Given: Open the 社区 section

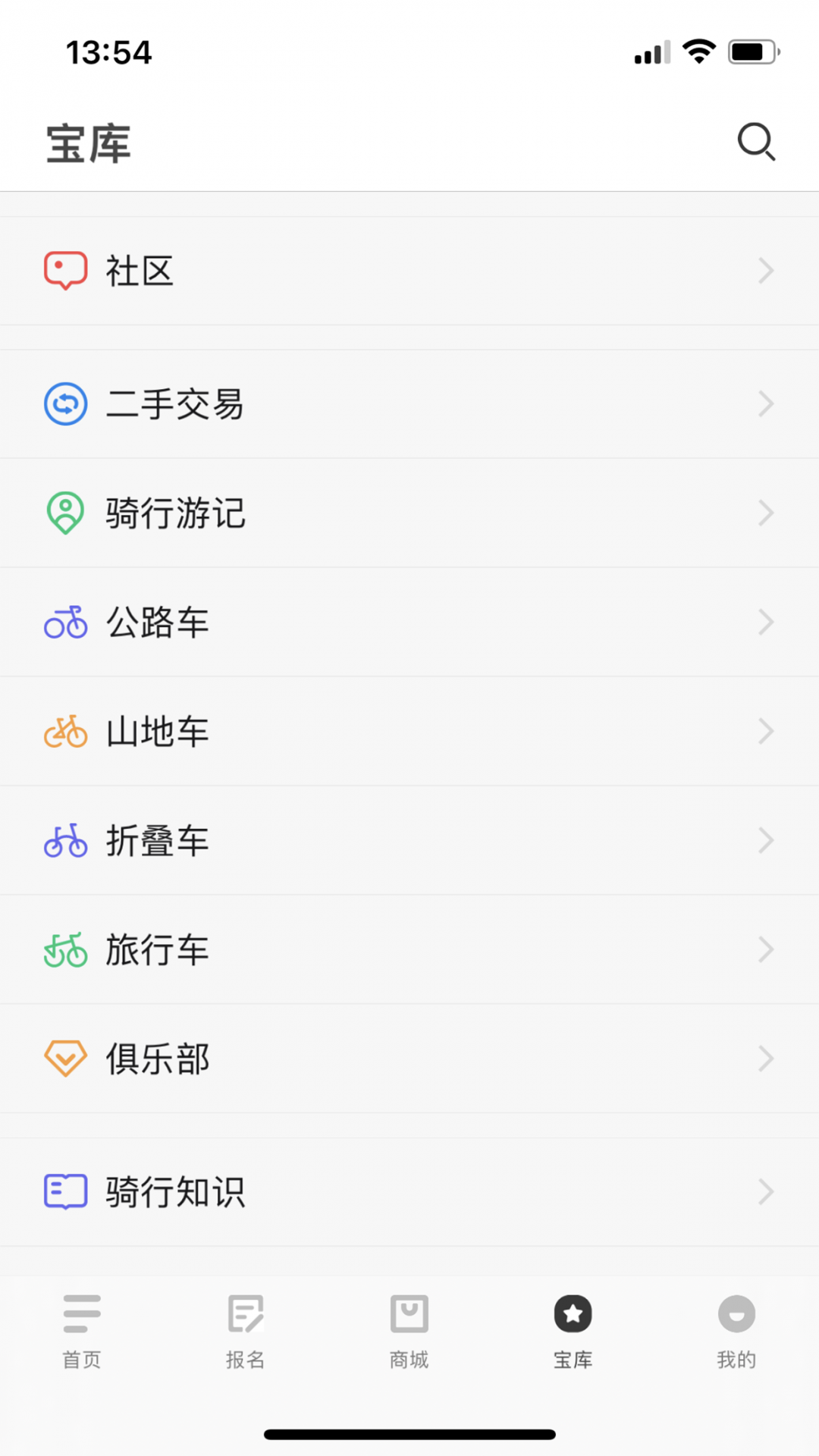Looking at the screenshot, I should tap(409, 271).
